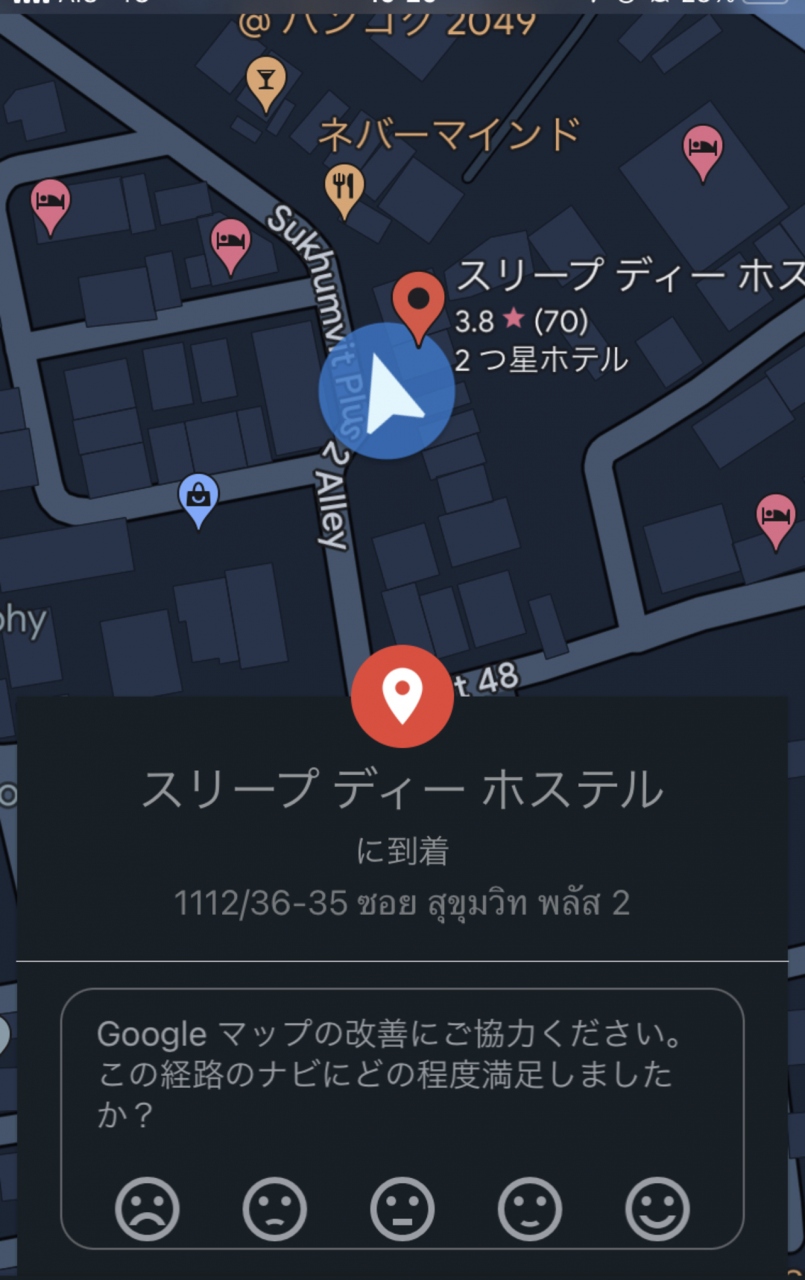Select the neutral face rating
This screenshot has height=1280, width=805.
(402, 1209)
